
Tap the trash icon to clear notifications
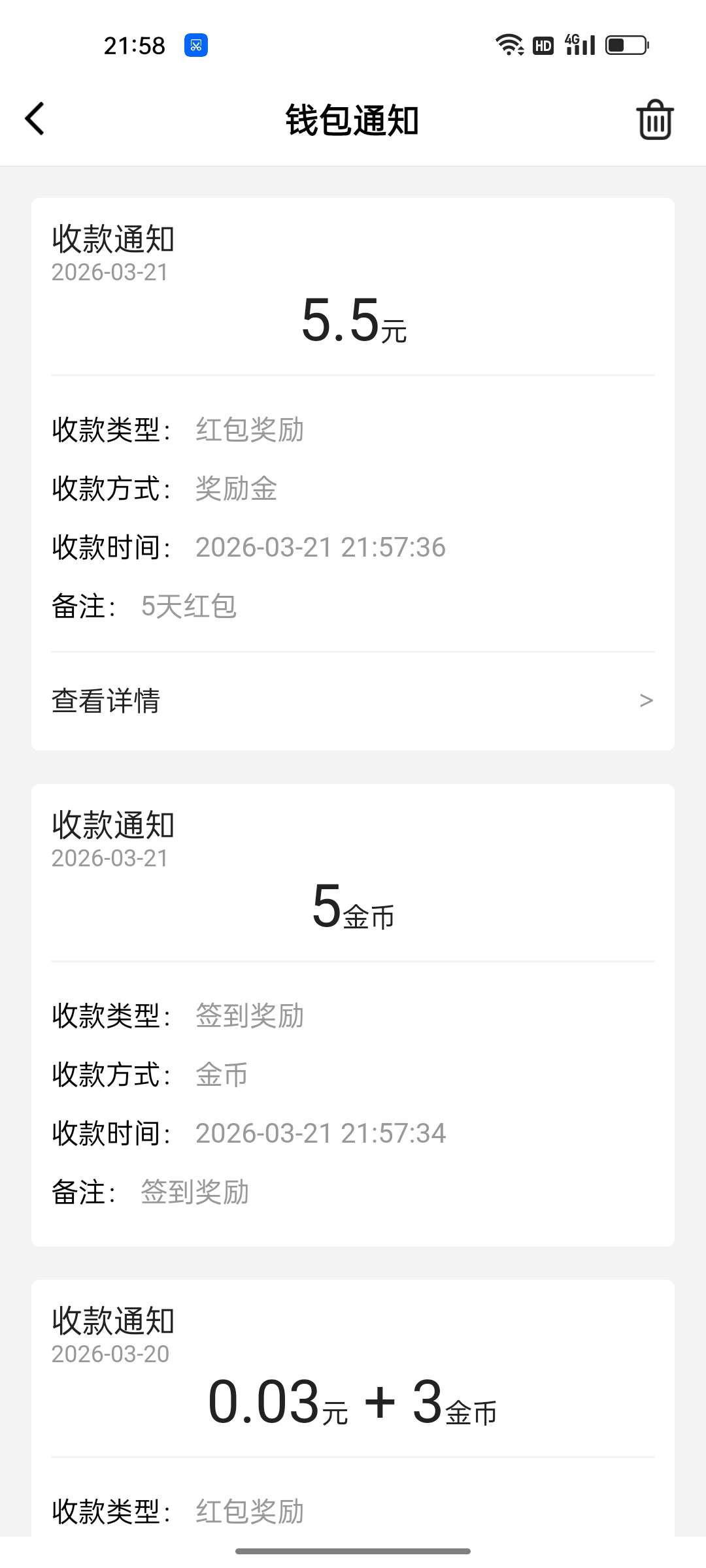(654, 120)
